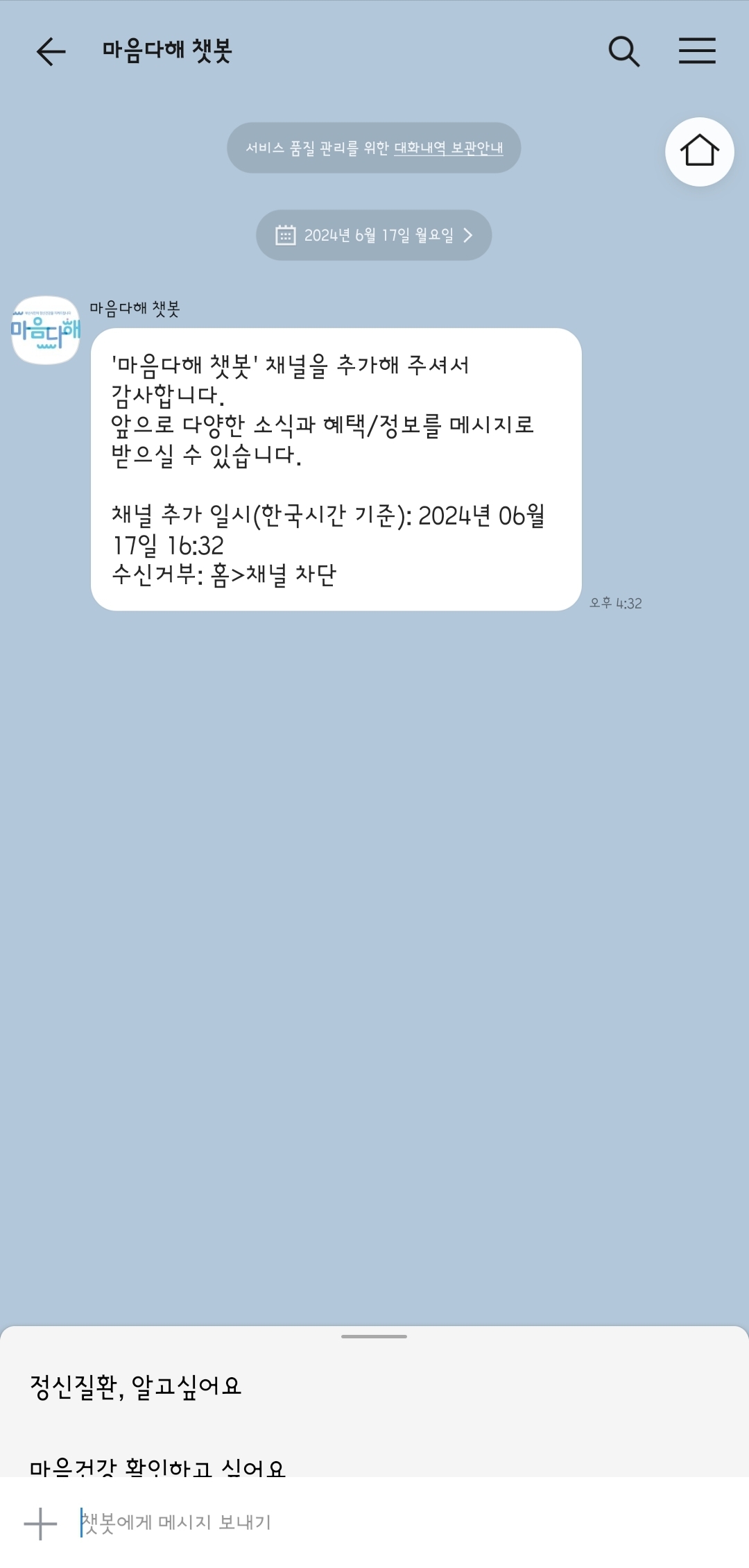
Task: Go back from 마음다해 챗봇 chat
Action: (51, 51)
